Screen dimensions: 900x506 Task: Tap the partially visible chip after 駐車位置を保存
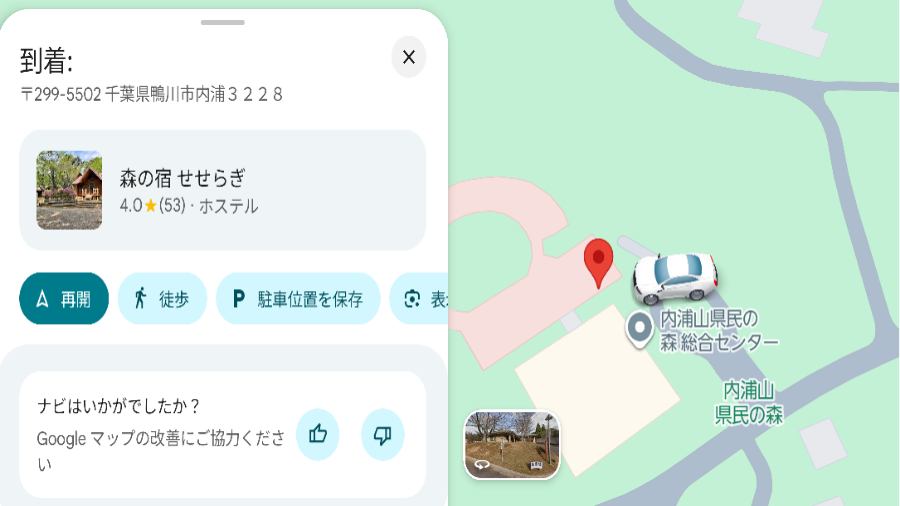pyautogui.click(x=422, y=298)
